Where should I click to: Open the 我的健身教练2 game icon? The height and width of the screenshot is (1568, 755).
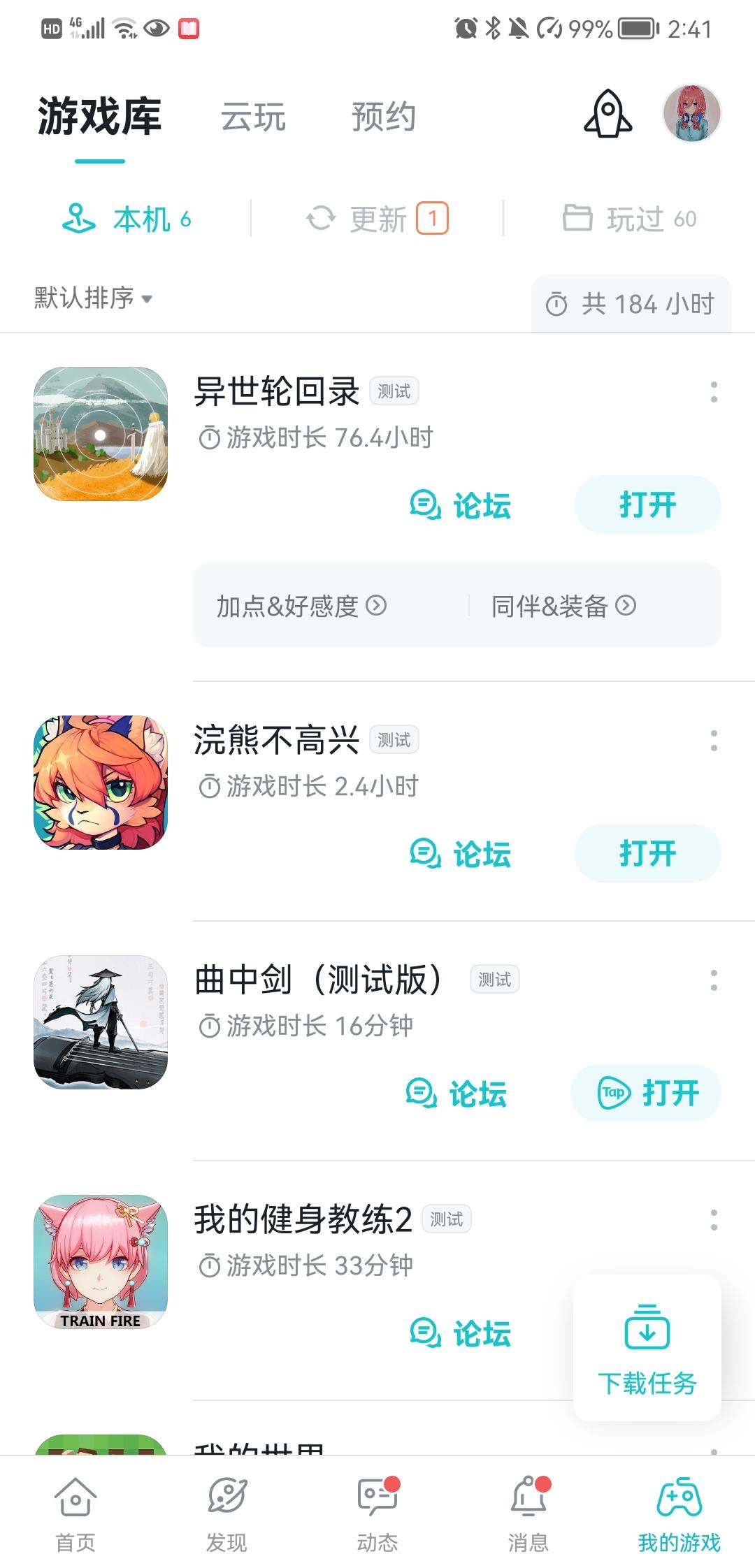point(101,1262)
